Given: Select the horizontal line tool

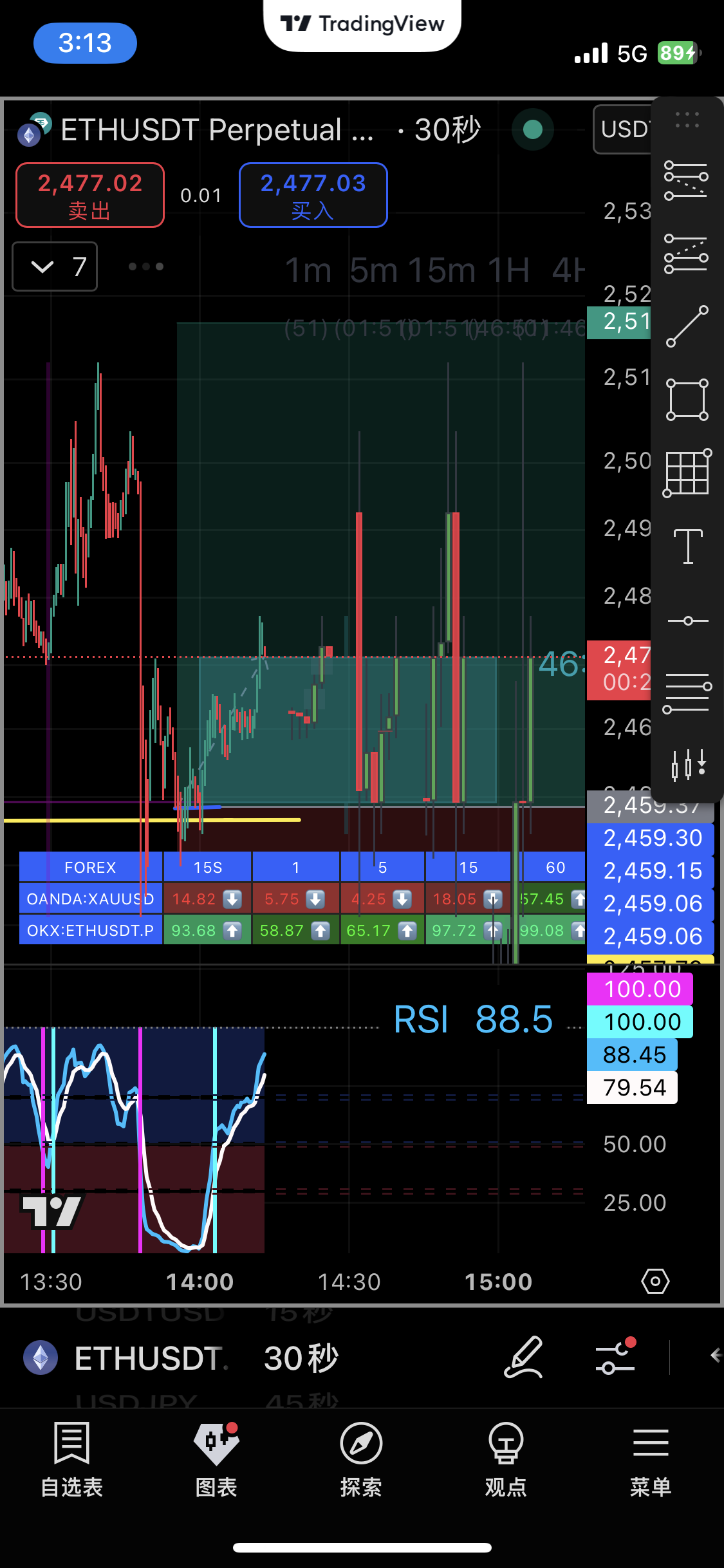Looking at the screenshot, I should point(687,621).
